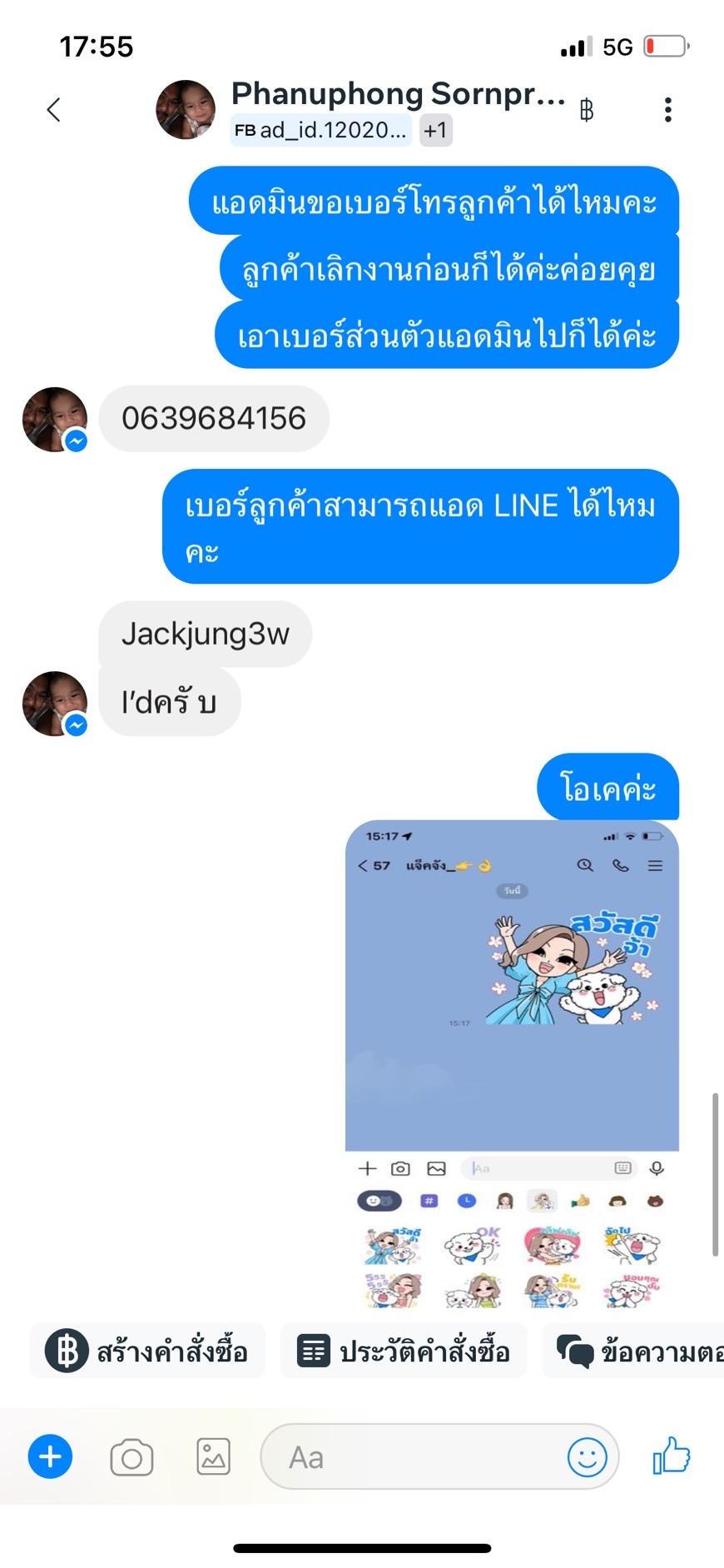Open the camera to take photo
Screen dimensions: 724x1568
(x=131, y=1457)
